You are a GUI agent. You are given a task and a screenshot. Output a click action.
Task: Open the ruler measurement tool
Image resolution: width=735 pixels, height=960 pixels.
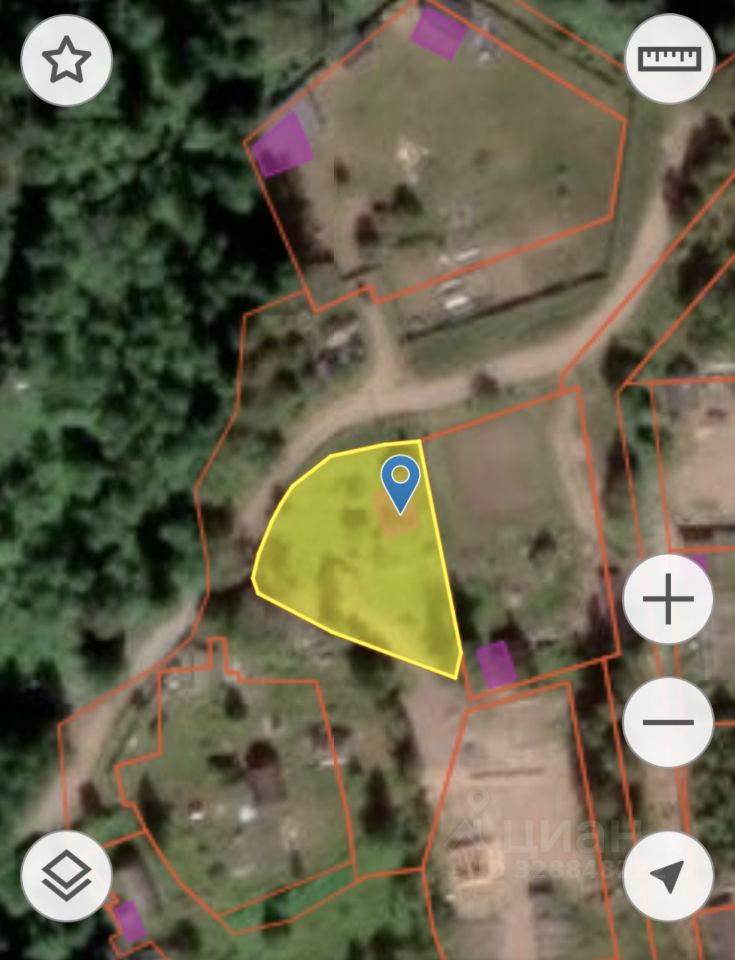669,59
